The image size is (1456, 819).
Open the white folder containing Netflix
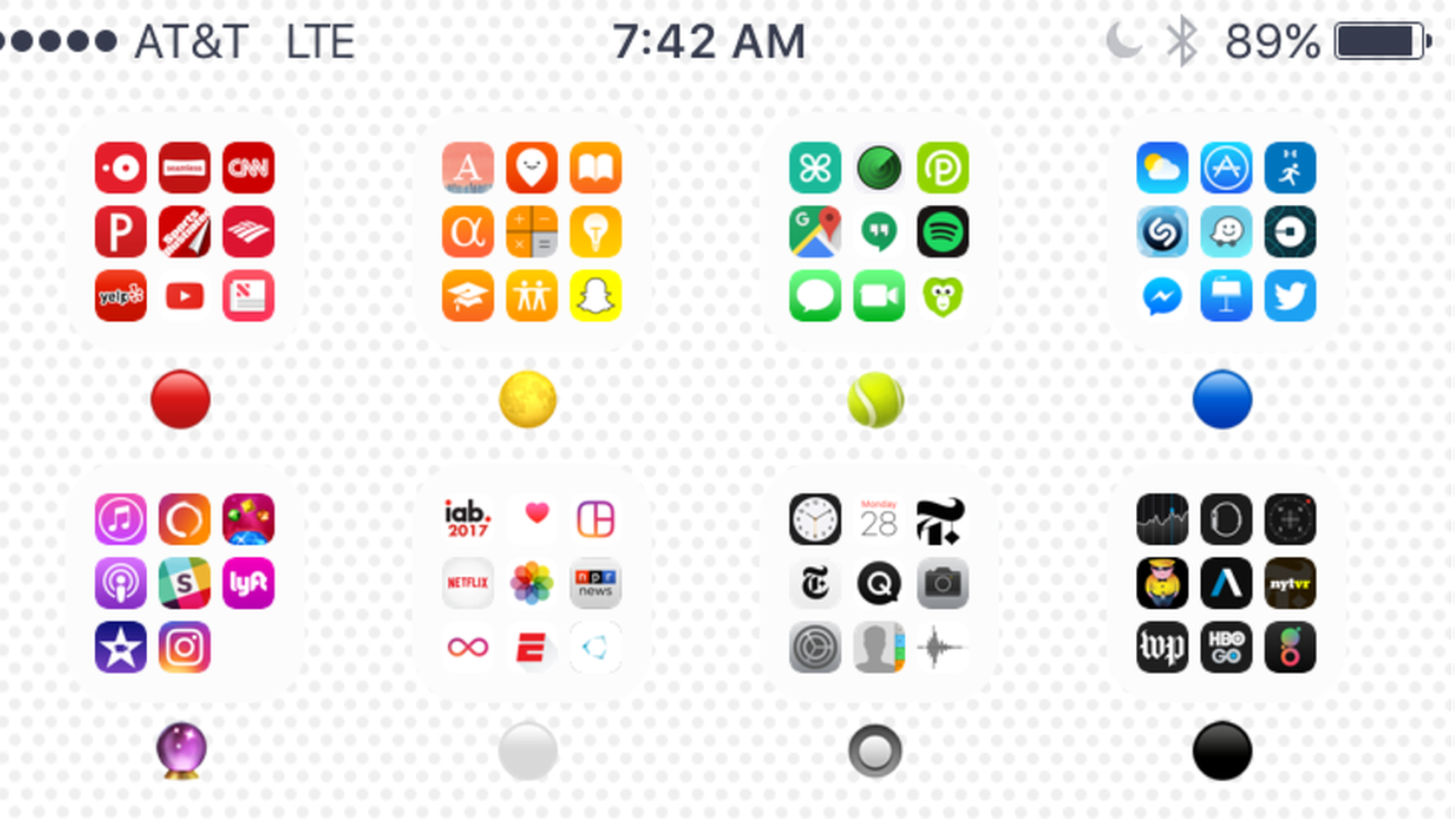(532, 583)
